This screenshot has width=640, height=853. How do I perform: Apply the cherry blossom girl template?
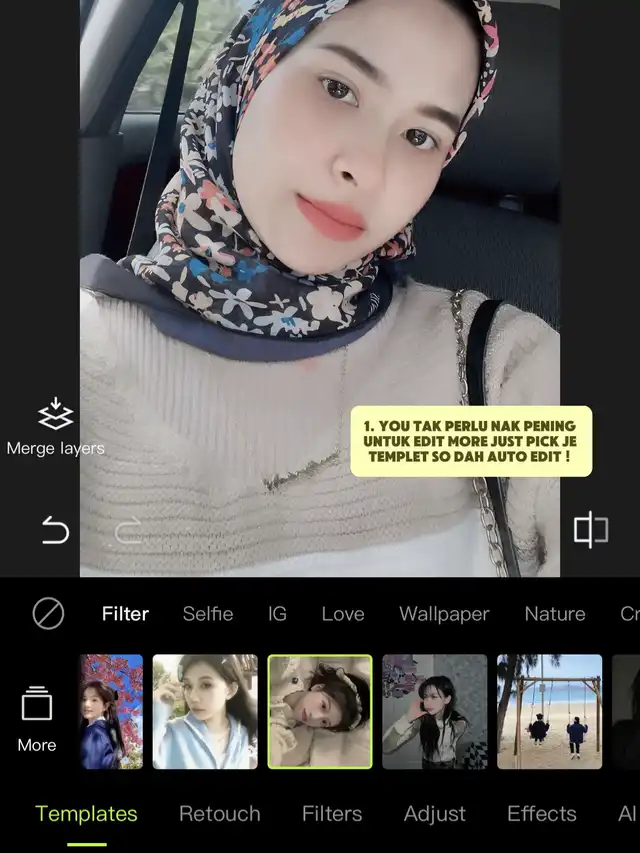click(x=111, y=711)
